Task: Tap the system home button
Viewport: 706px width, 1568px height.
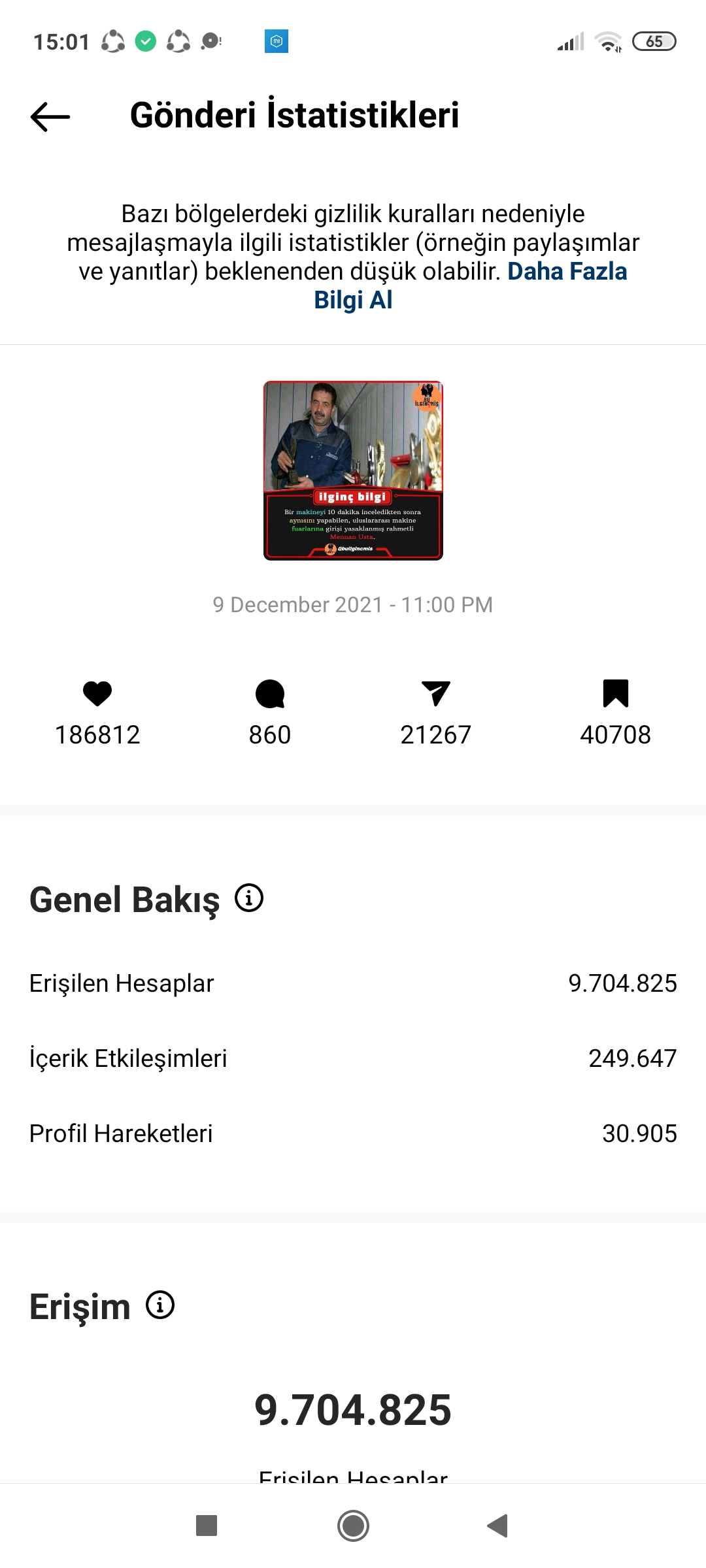Action: pos(353,1526)
